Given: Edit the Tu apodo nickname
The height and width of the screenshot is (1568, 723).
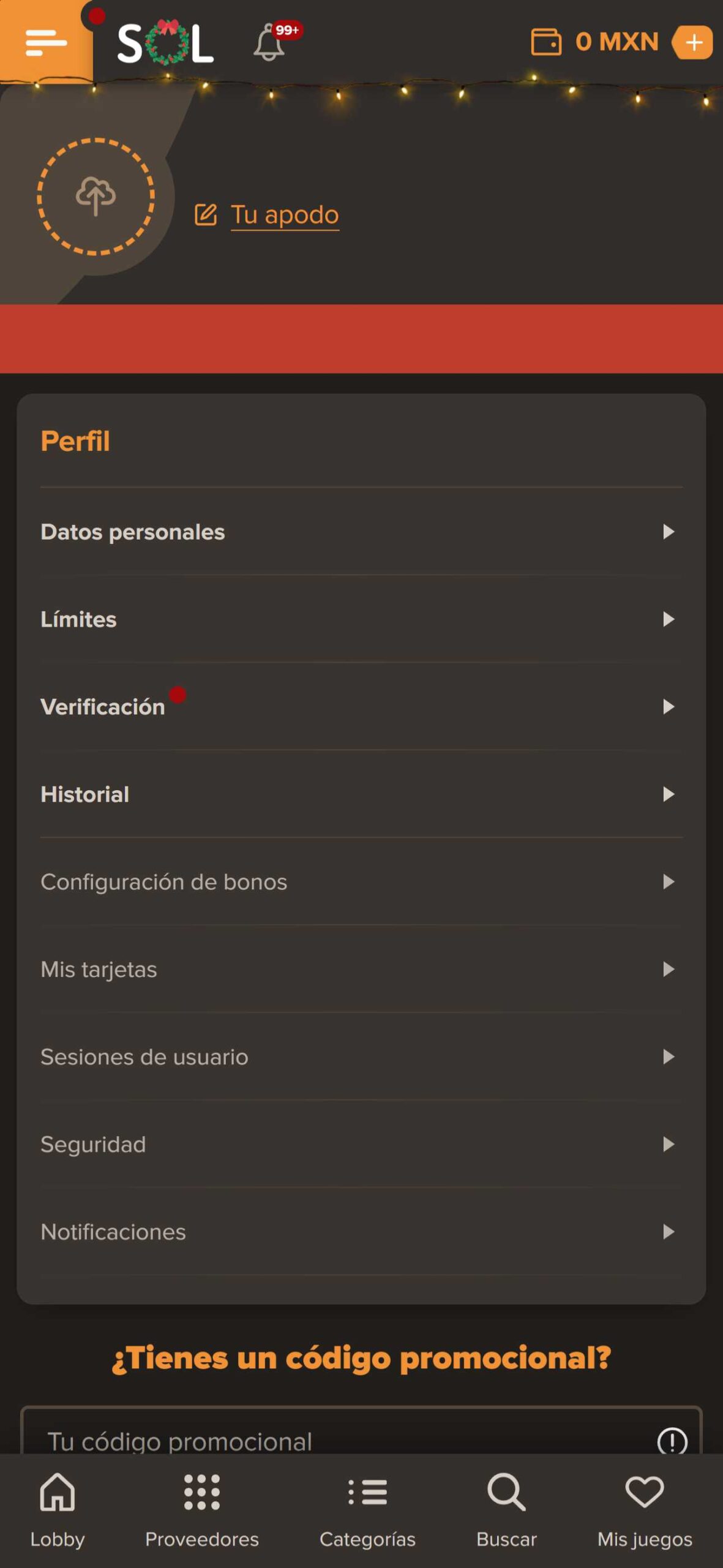Looking at the screenshot, I should pyautogui.click(x=284, y=215).
